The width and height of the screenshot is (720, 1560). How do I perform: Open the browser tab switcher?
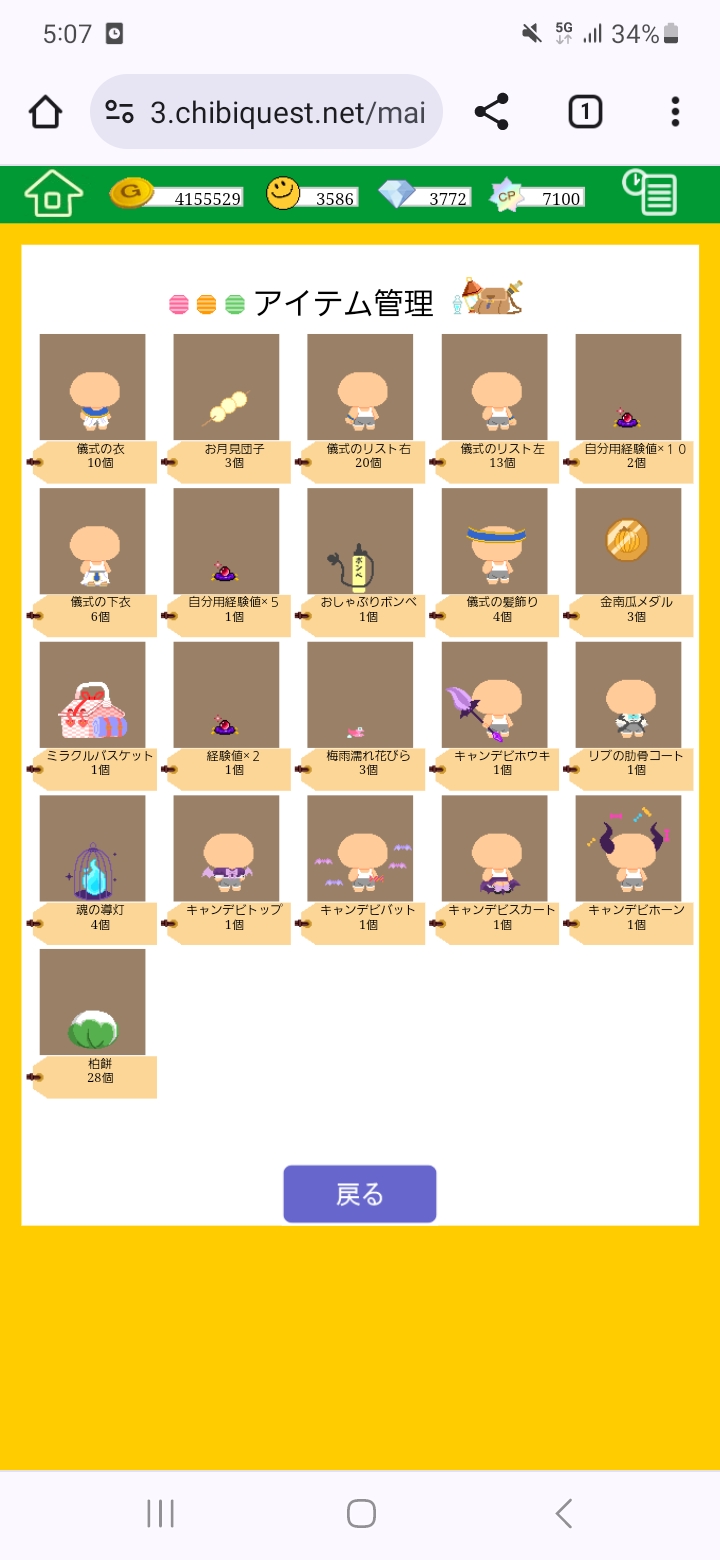[x=585, y=112]
